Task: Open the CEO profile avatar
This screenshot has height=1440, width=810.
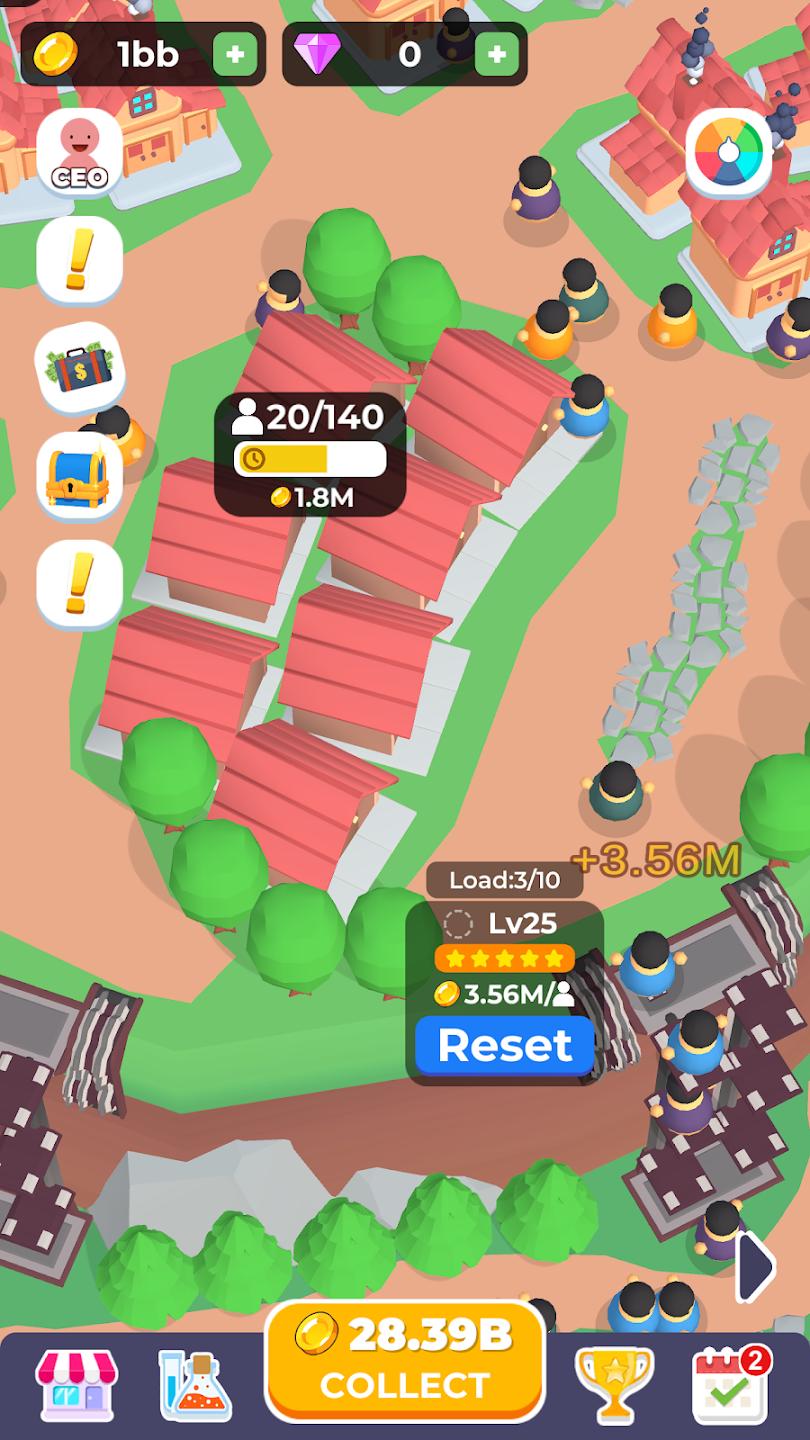Action: [80, 150]
